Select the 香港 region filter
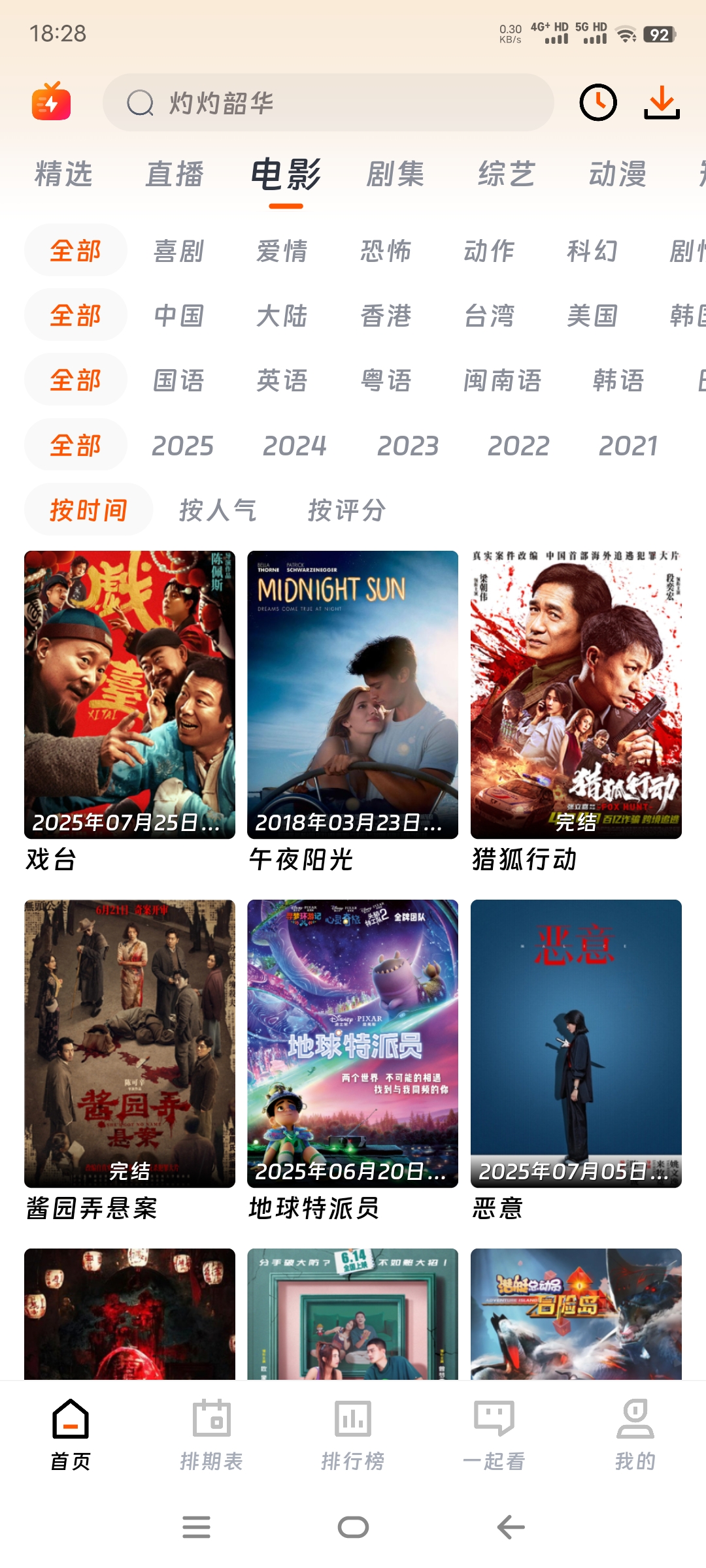 pyautogui.click(x=386, y=316)
